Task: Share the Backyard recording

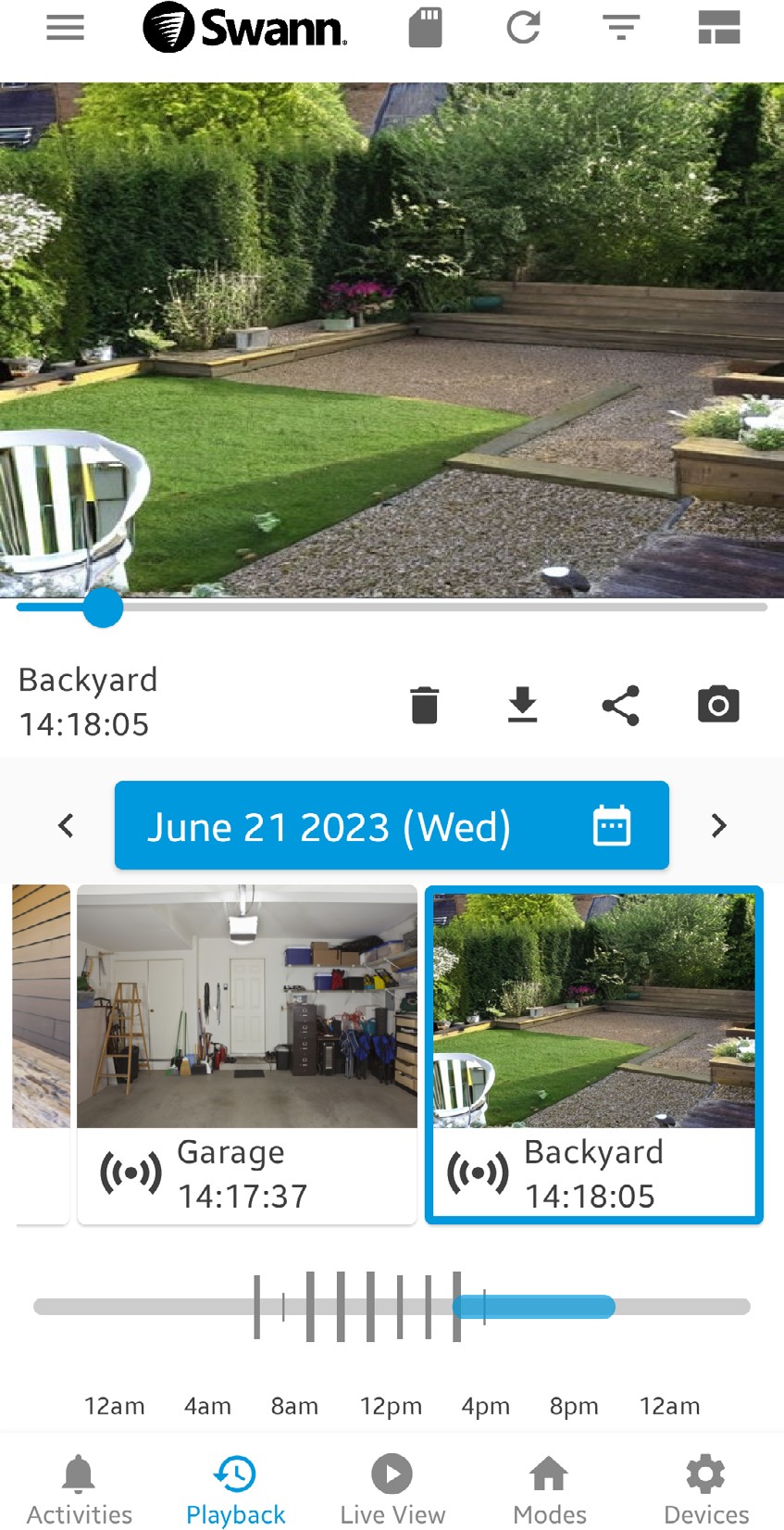Action: click(620, 705)
